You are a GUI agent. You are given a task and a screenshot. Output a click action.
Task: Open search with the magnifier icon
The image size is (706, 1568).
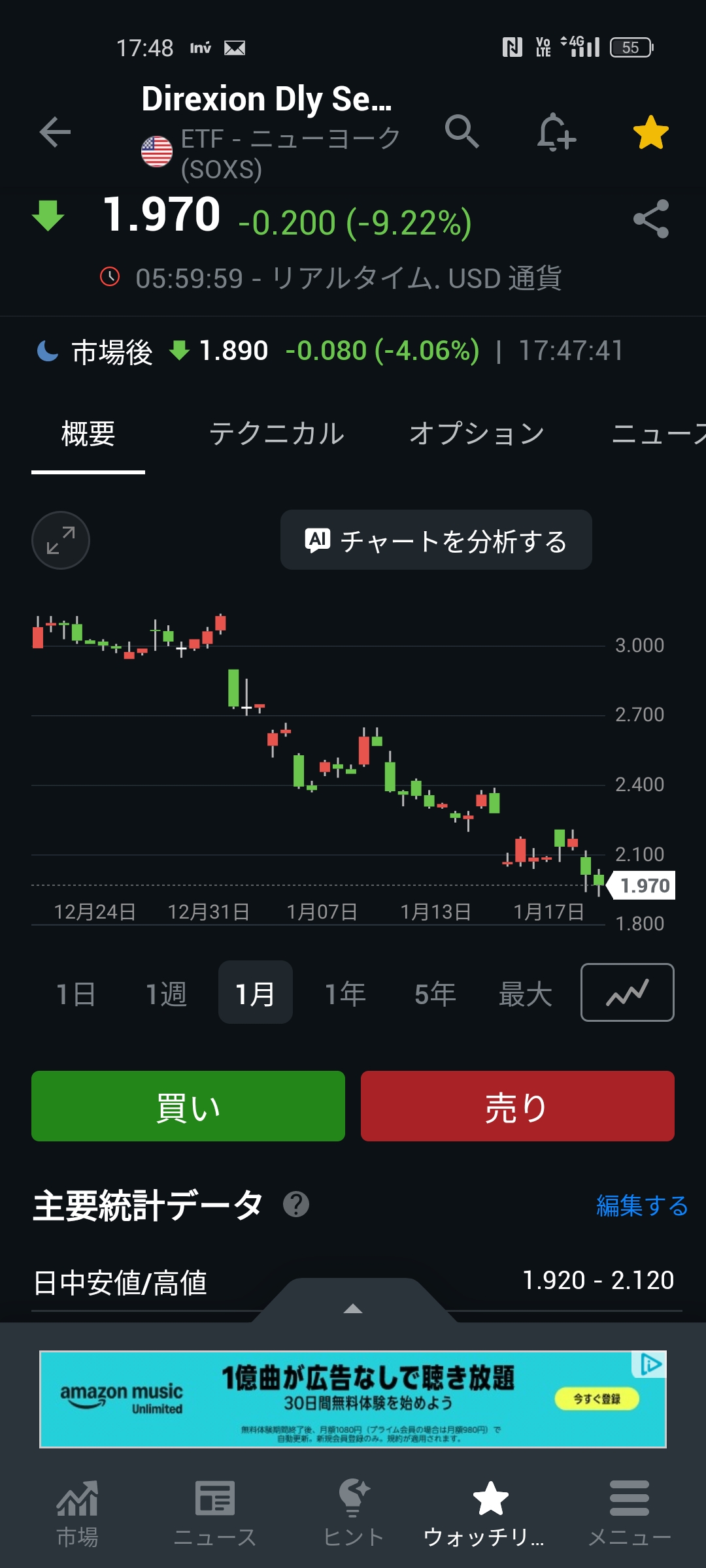tap(462, 131)
